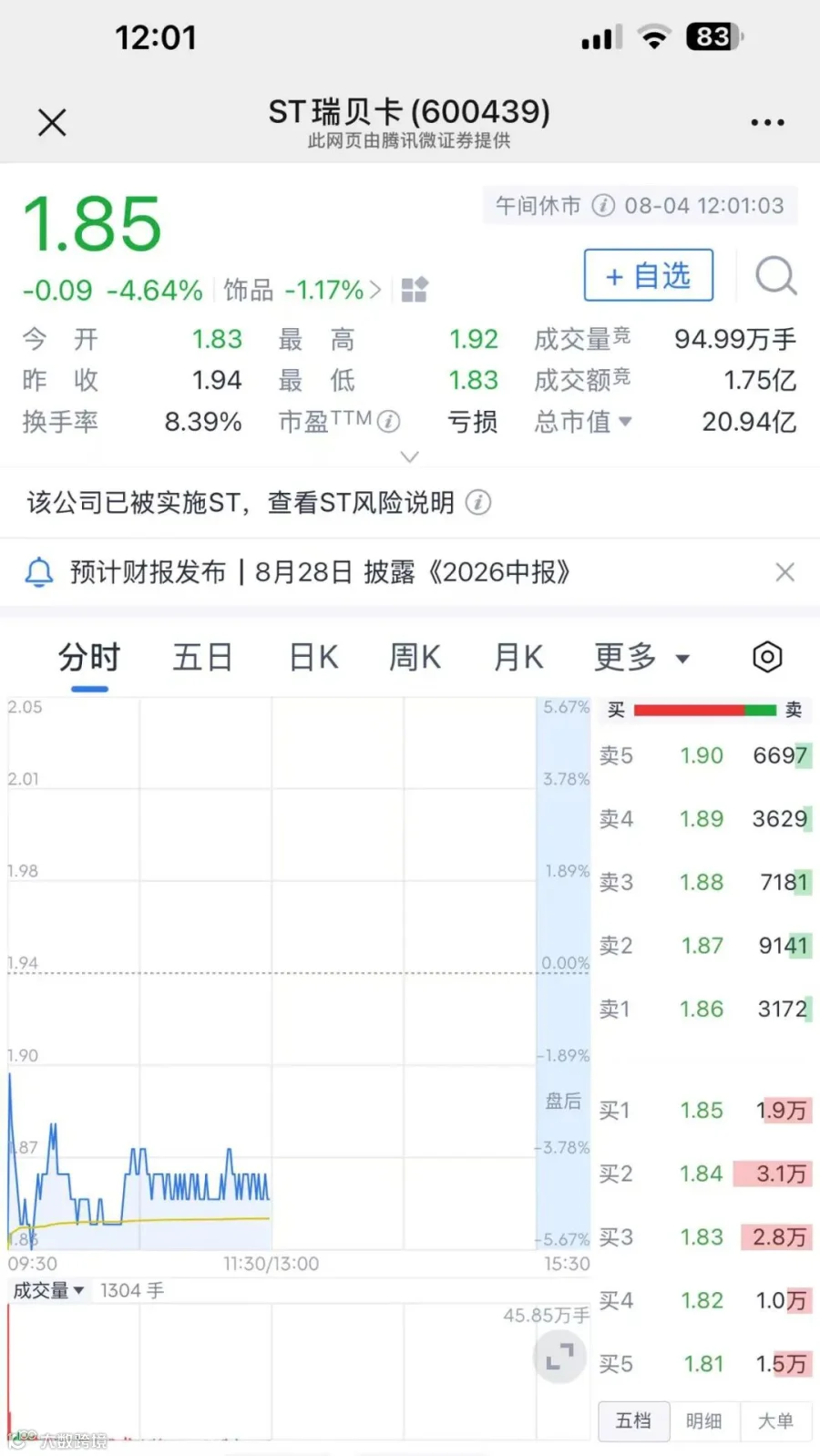Expand more quote details with the chevron
The image size is (820, 1456).
[x=410, y=456]
